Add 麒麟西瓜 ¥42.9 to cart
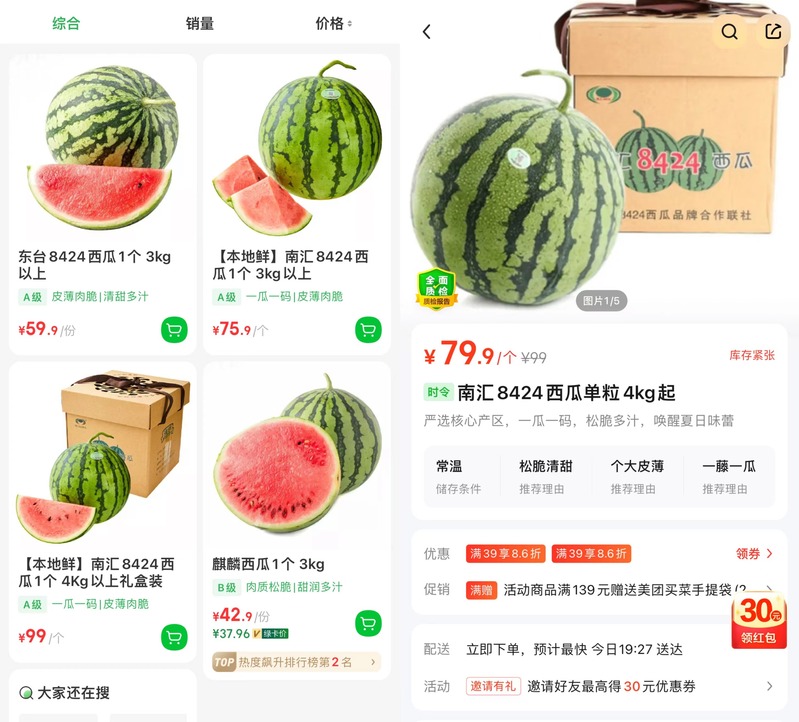This screenshot has width=799, height=722. [x=368, y=623]
